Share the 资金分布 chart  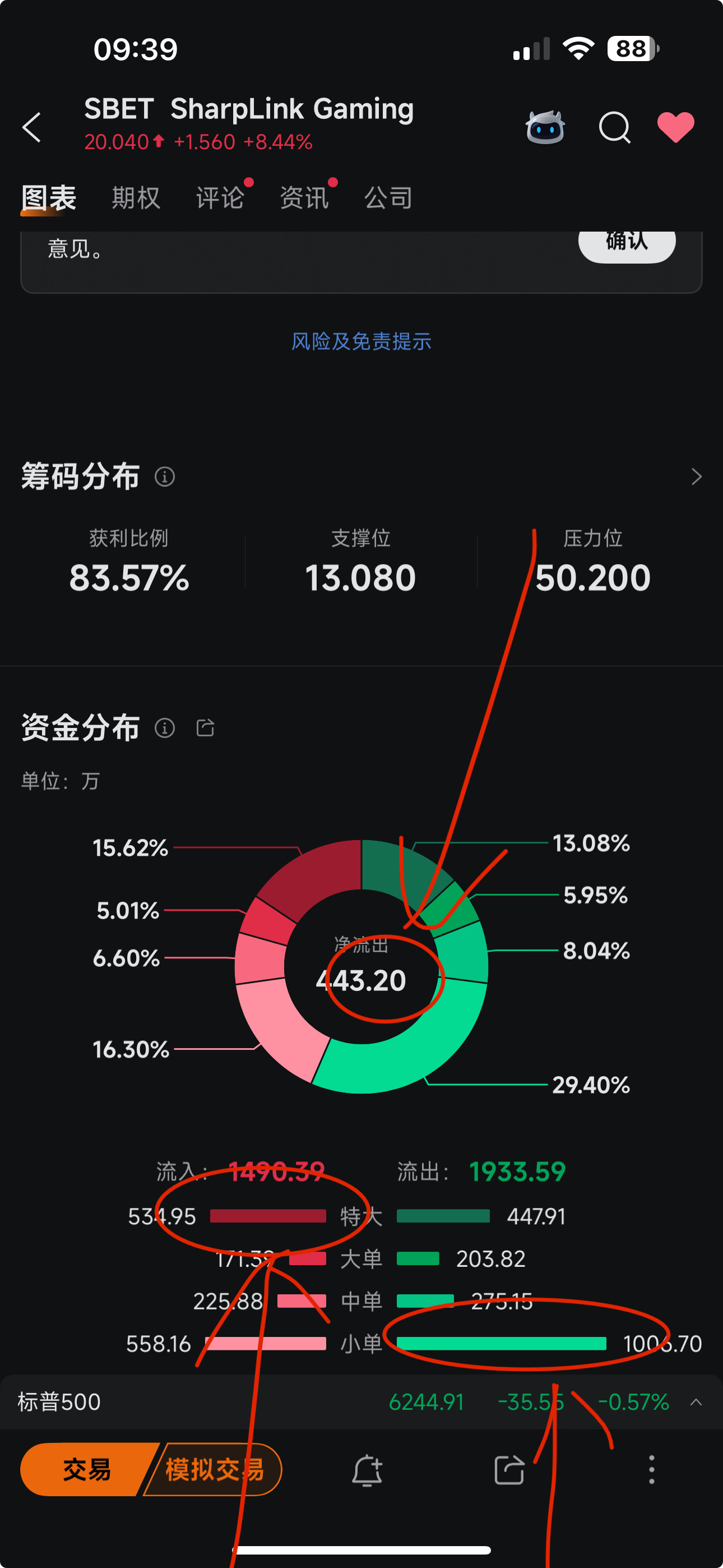pyautogui.click(x=205, y=728)
